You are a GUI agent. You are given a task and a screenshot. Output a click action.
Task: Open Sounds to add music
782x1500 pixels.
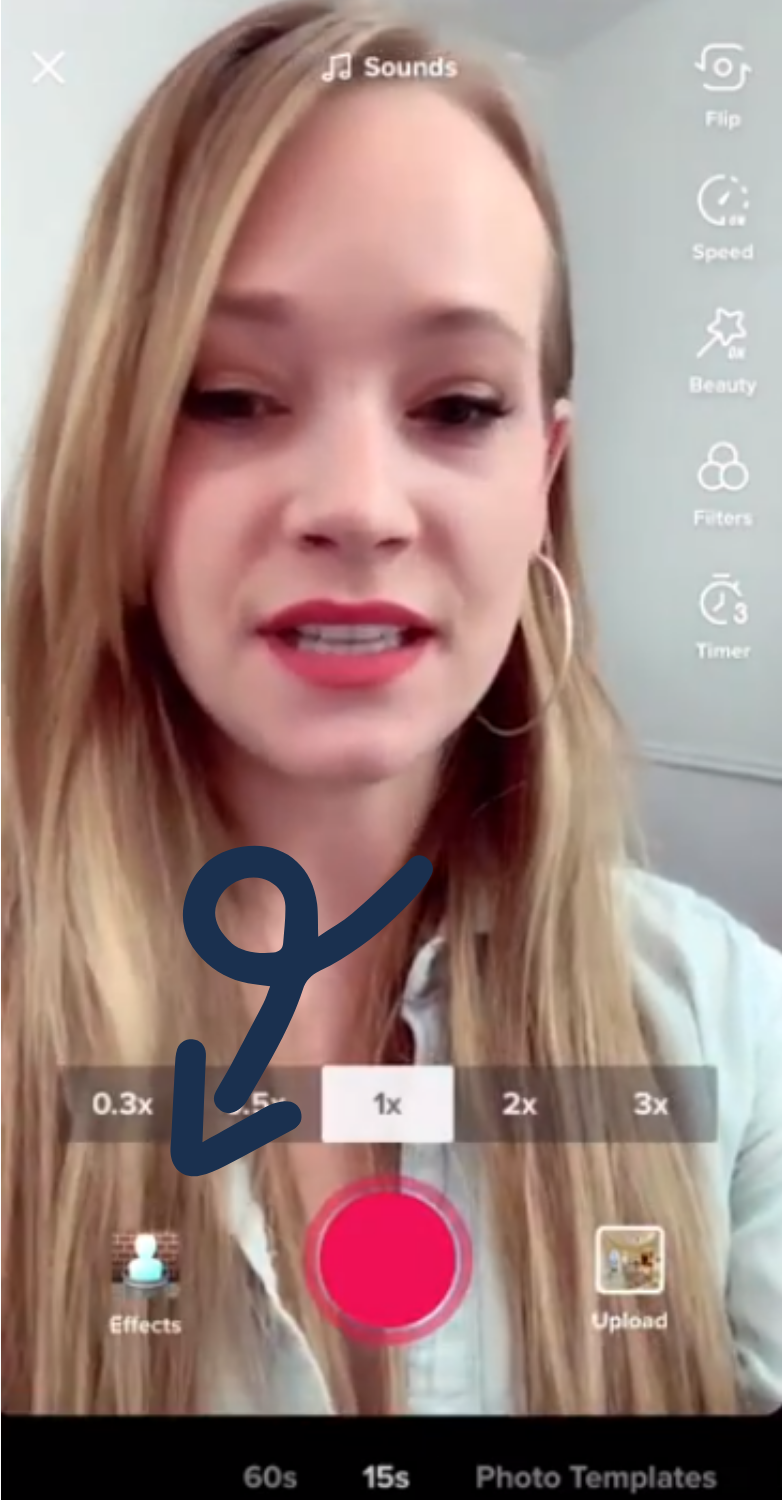390,68
